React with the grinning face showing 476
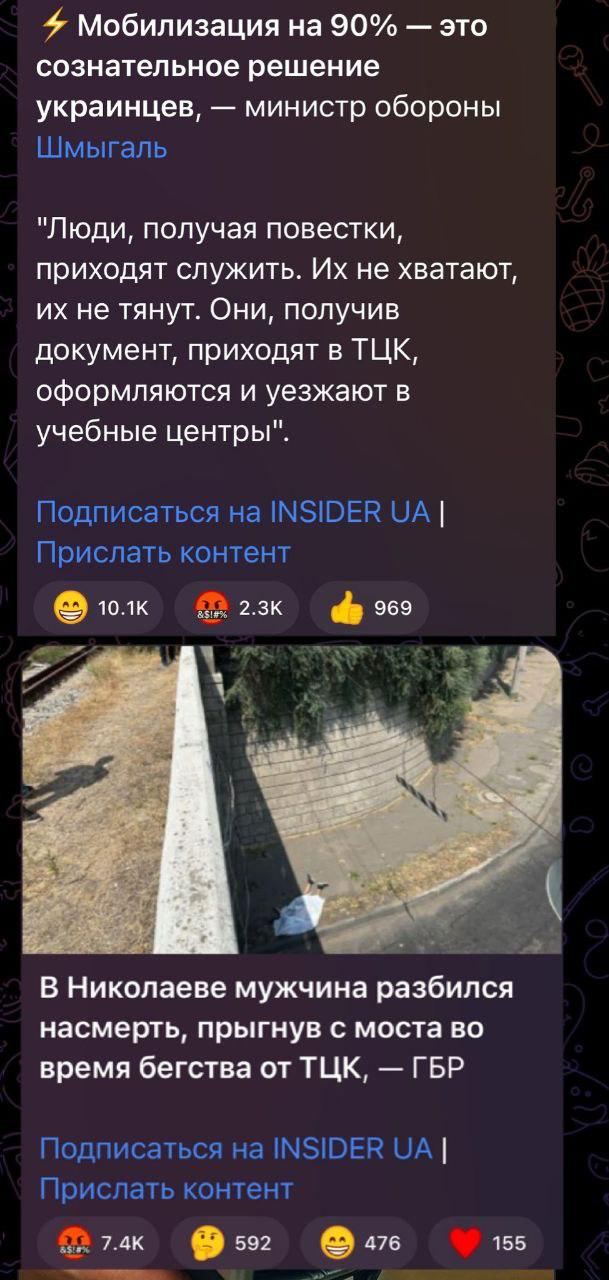This screenshot has width=609, height=1280. [x=359, y=1242]
